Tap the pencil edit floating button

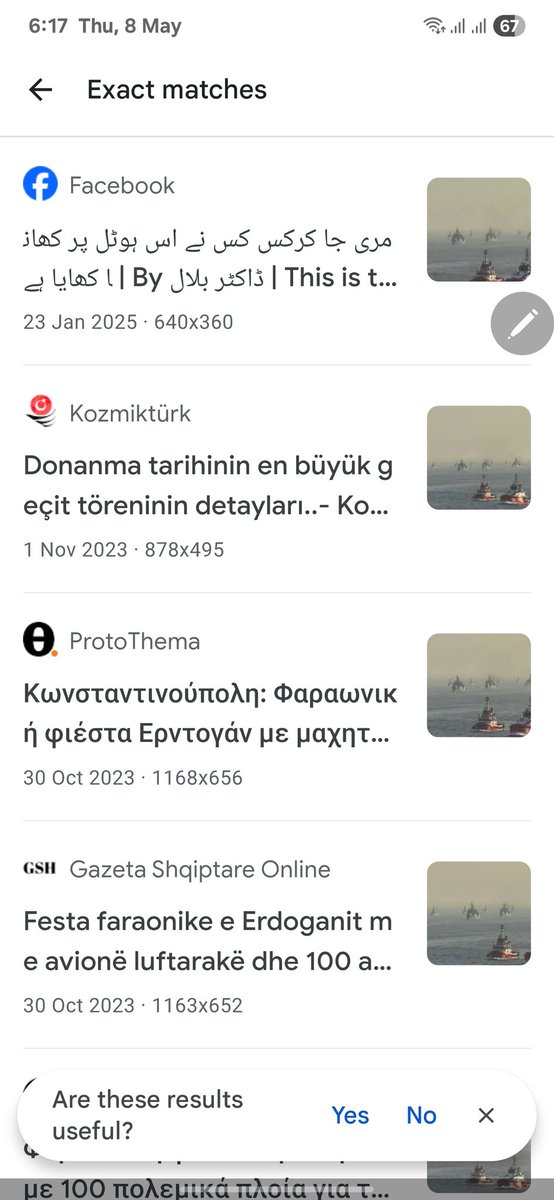click(x=523, y=324)
